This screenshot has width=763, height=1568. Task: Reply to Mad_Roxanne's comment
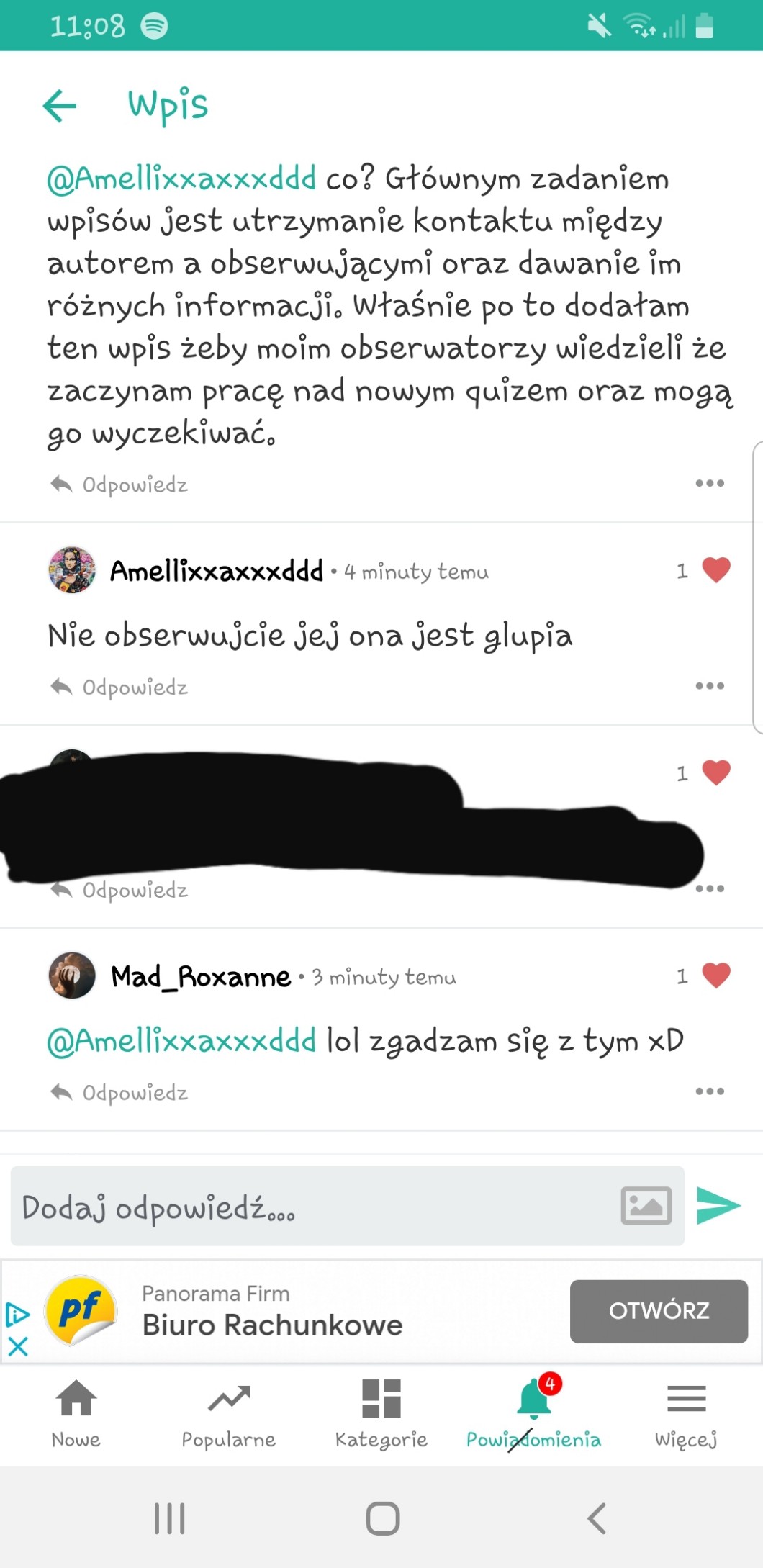point(120,1093)
